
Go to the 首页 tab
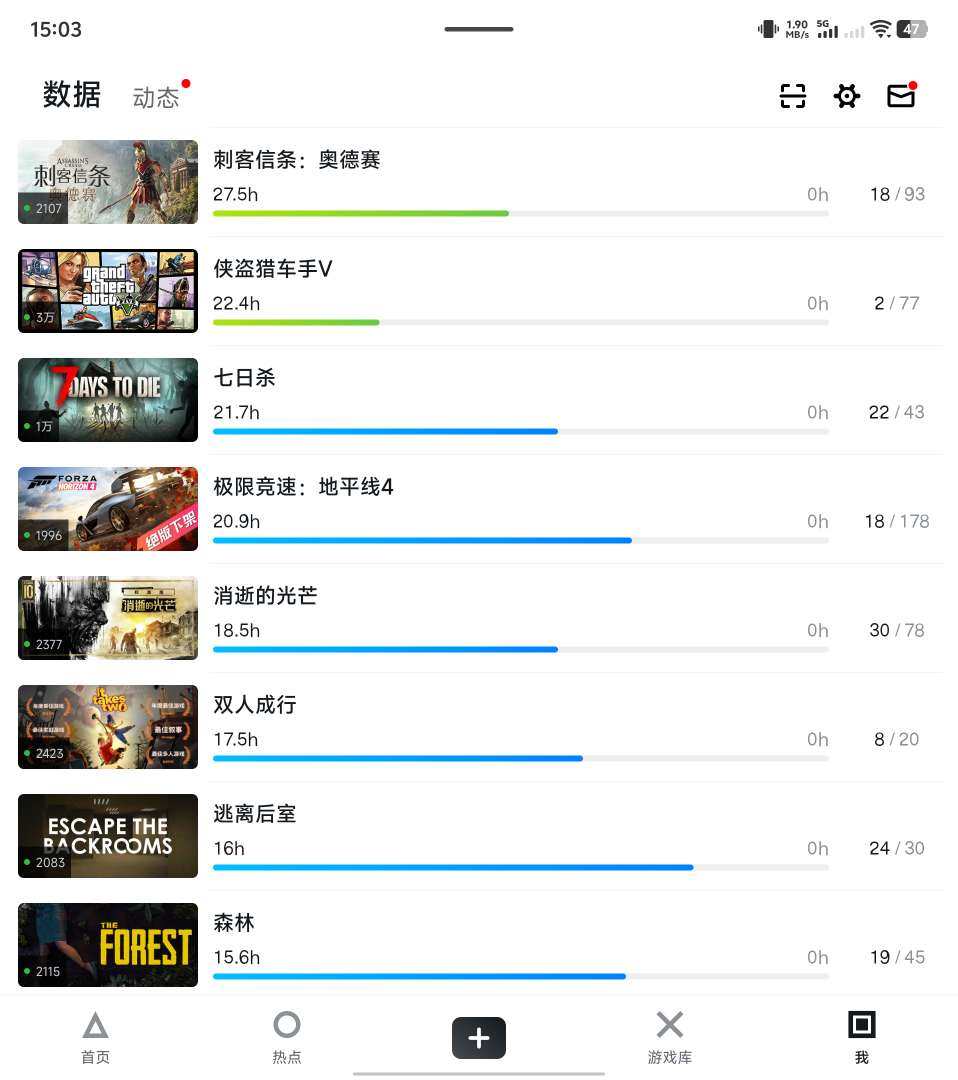pos(96,1037)
